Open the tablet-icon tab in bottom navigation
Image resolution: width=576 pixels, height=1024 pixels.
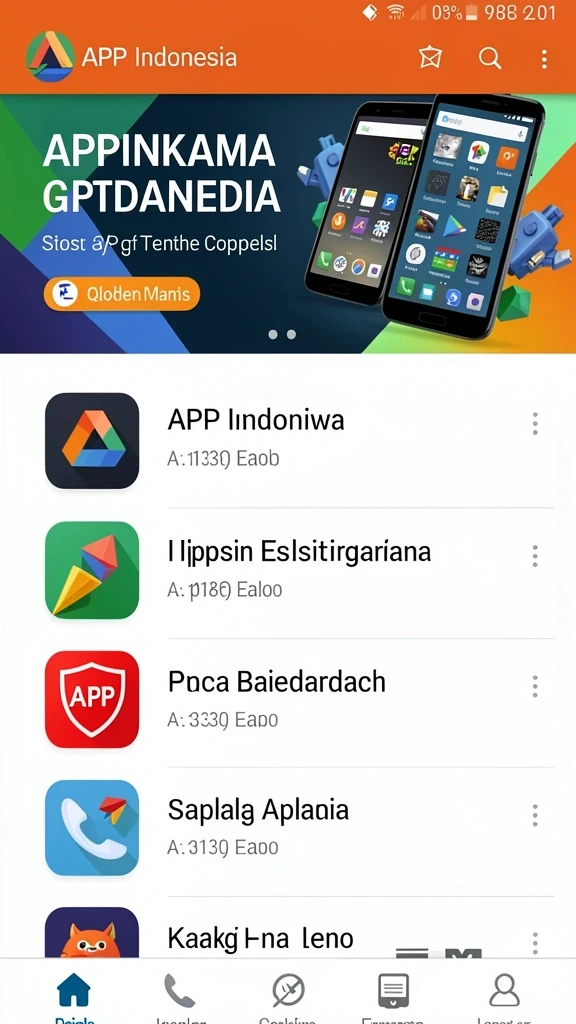click(394, 991)
